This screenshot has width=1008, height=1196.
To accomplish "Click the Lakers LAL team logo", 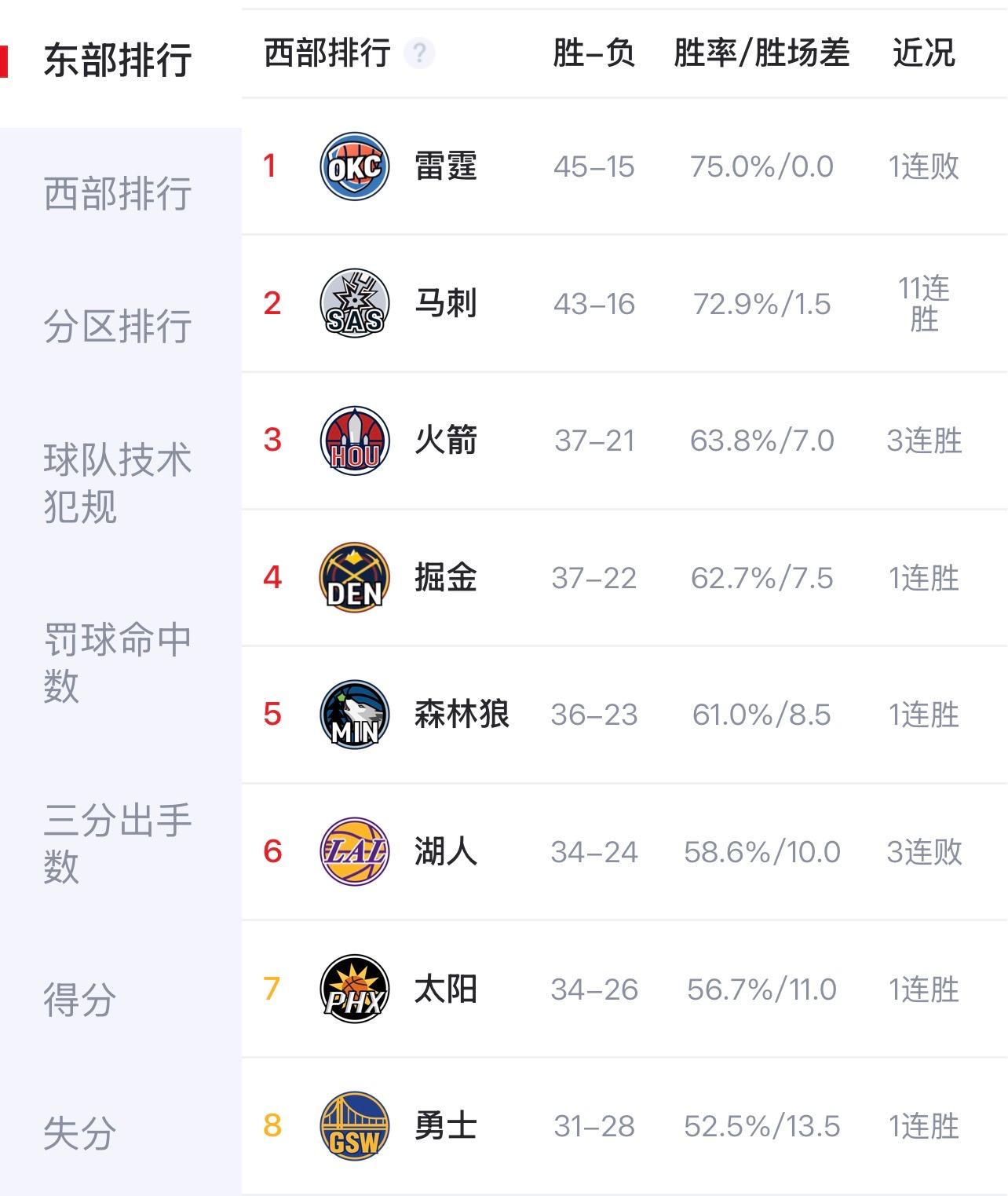I will click(x=354, y=852).
